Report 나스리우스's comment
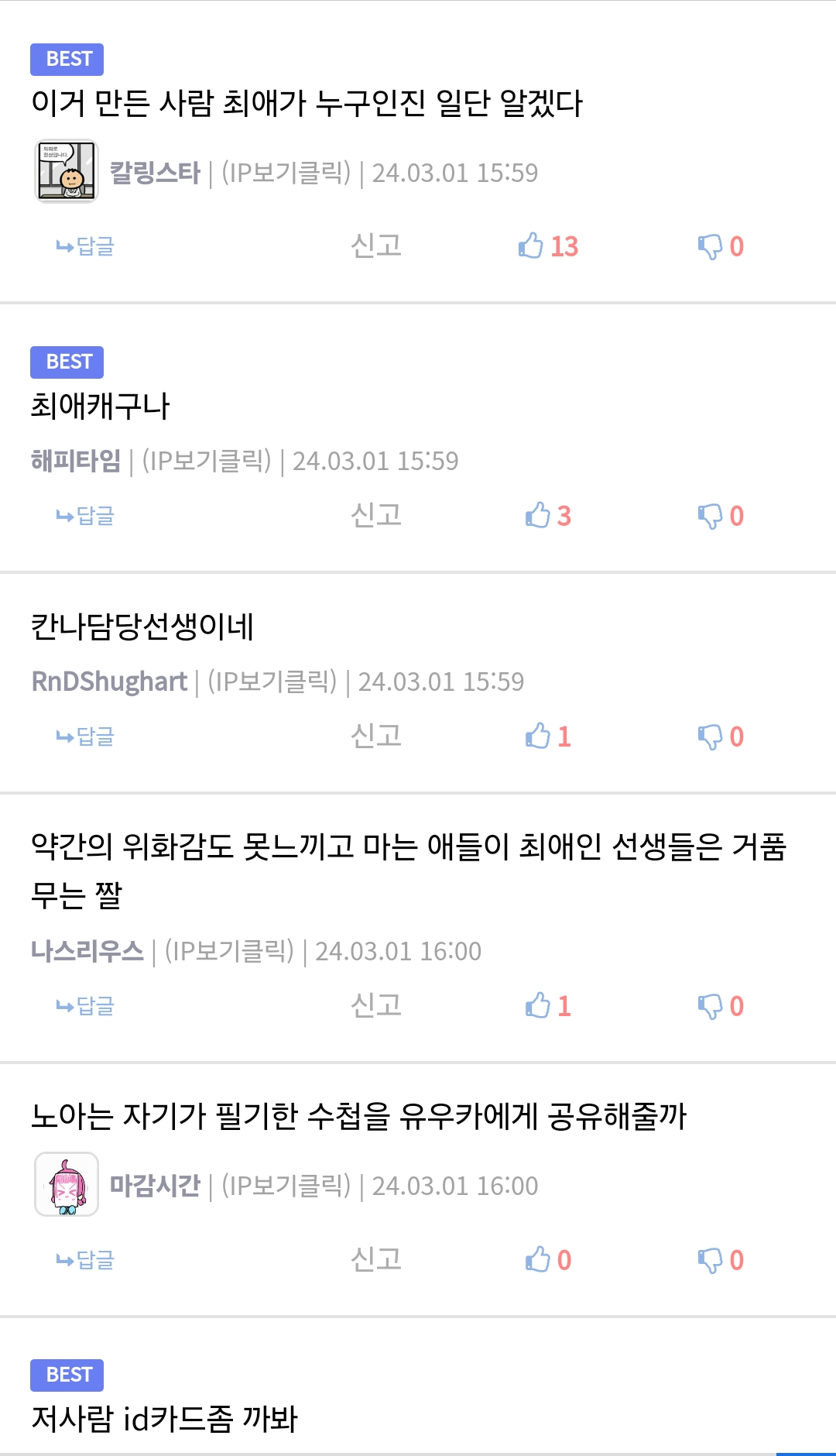This screenshot has height=1456, width=836. (x=376, y=1006)
